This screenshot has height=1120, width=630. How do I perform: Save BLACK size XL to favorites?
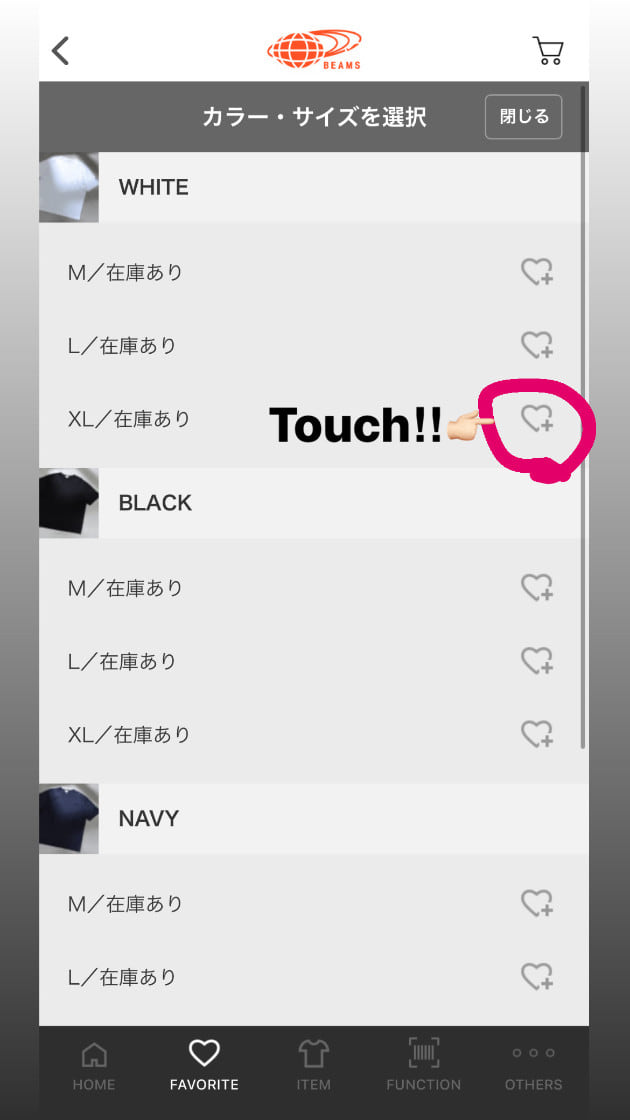click(x=537, y=735)
